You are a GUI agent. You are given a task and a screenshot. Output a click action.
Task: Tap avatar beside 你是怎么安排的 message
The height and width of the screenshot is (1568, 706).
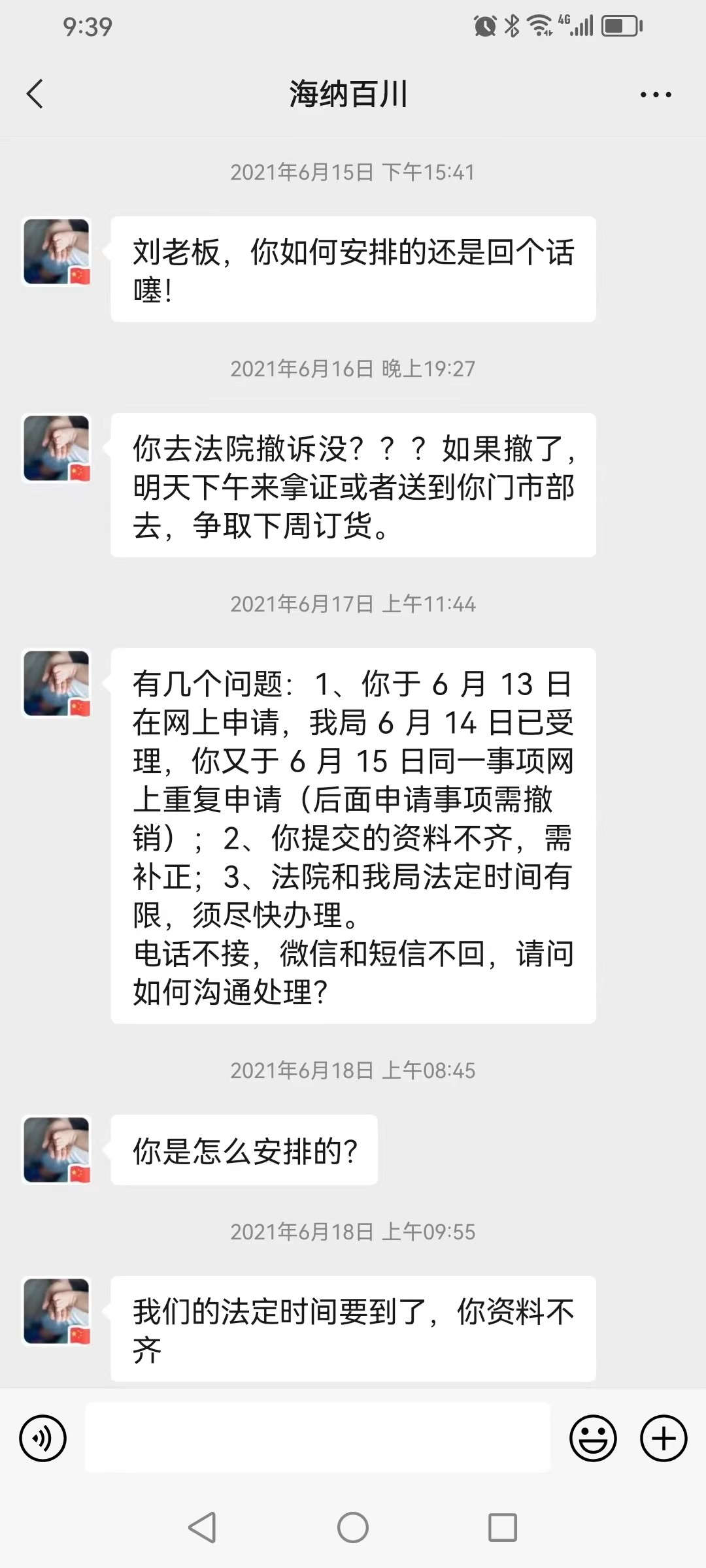57,1149
